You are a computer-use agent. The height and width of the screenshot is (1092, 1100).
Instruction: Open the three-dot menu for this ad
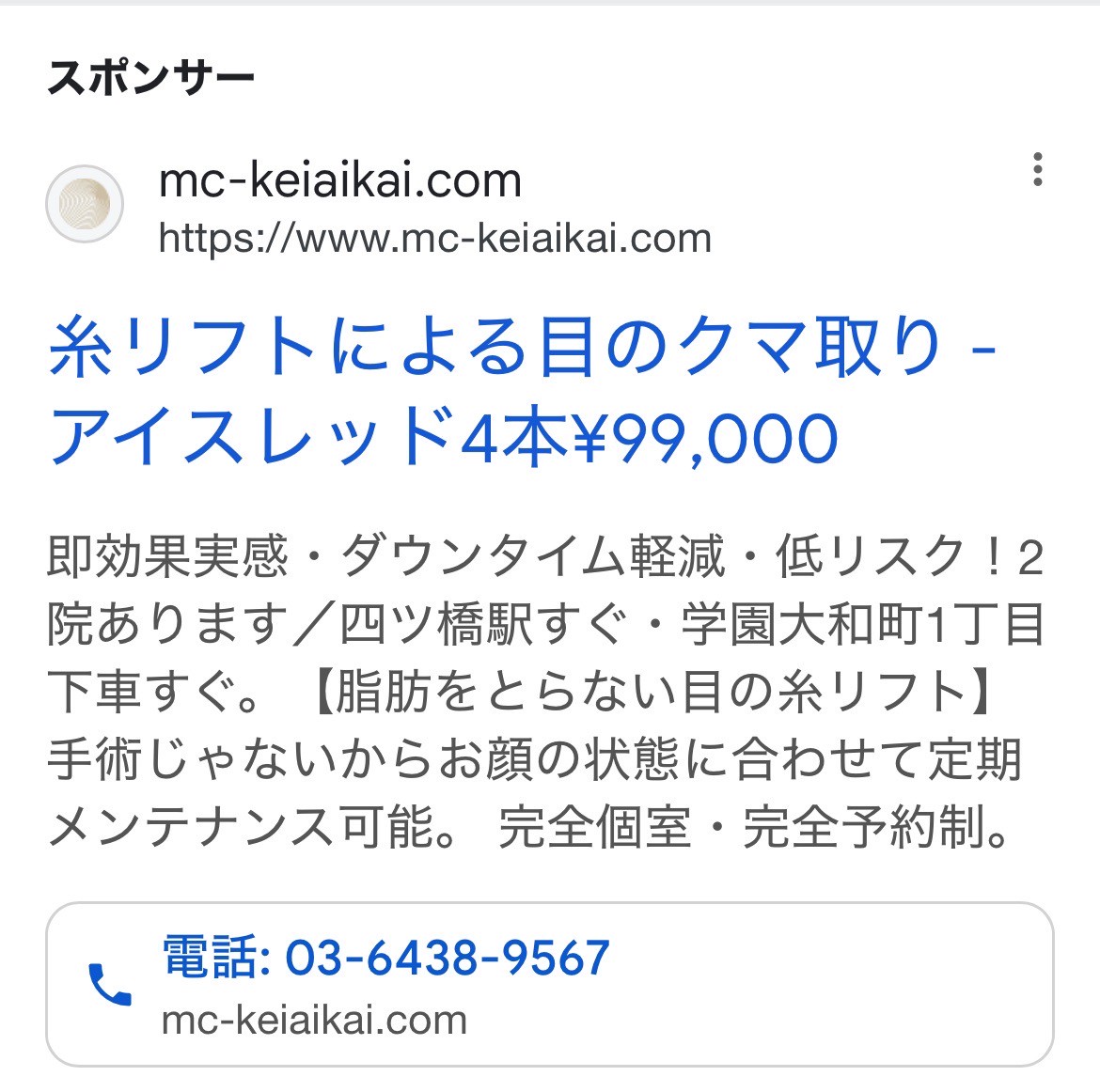(1037, 169)
